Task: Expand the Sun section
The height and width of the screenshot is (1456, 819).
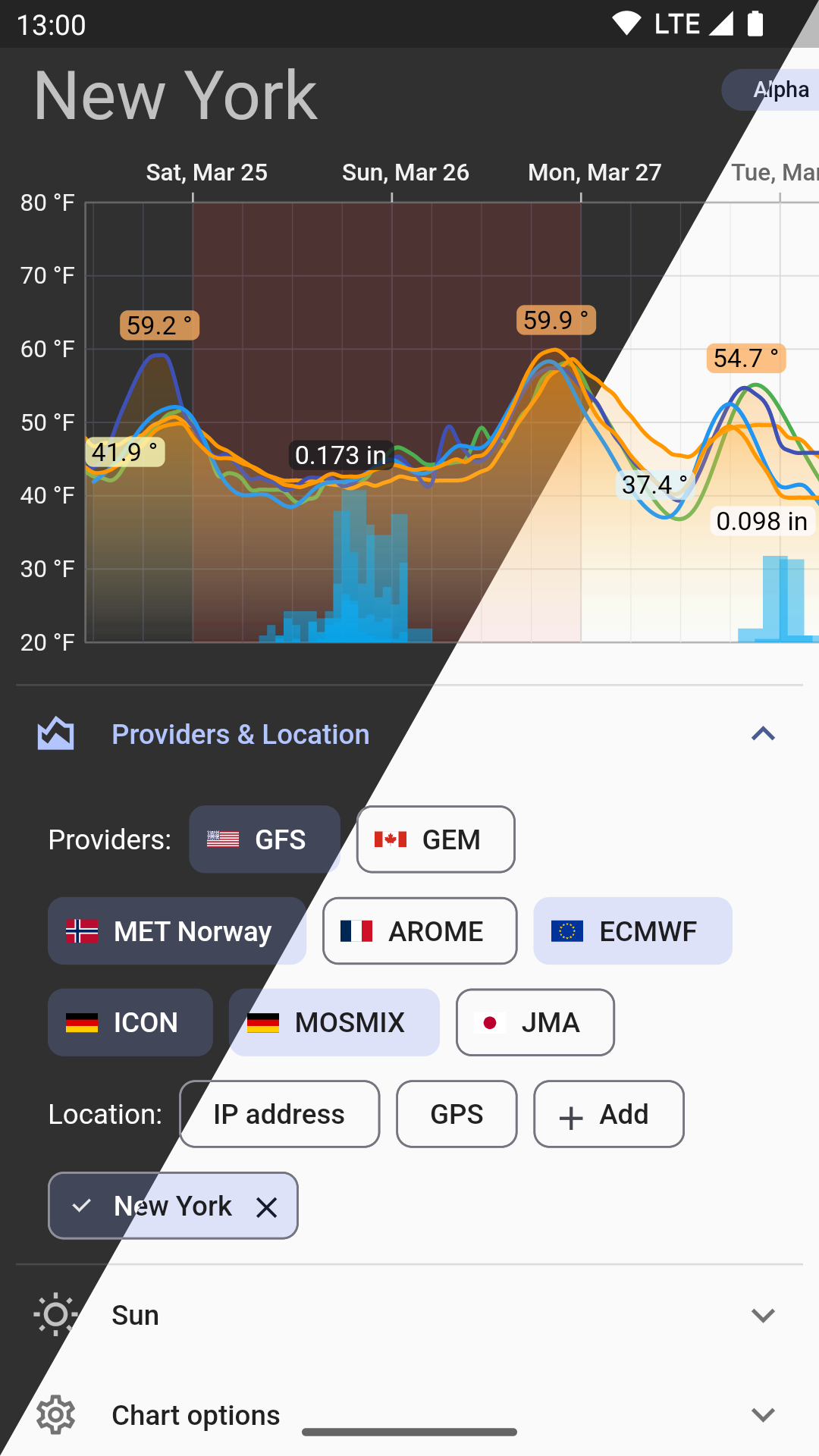Action: pyautogui.click(x=409, y=1315)
